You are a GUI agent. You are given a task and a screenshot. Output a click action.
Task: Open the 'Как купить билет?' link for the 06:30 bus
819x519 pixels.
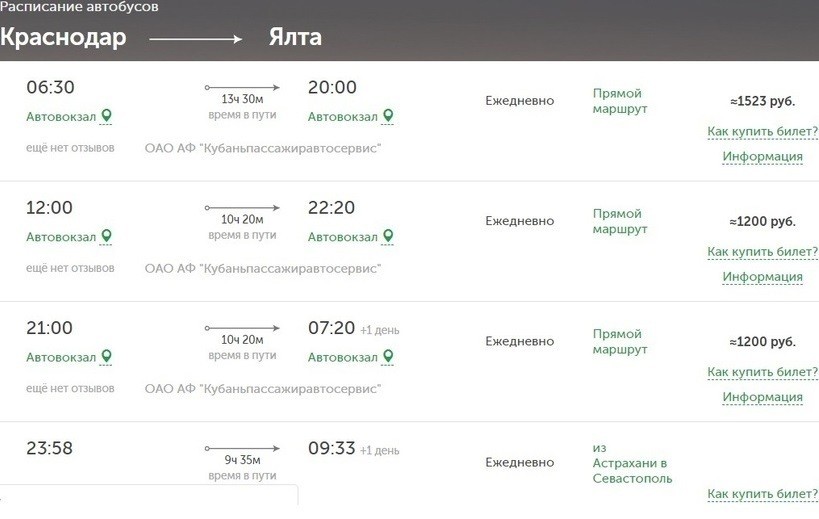(x=755, y=131)
